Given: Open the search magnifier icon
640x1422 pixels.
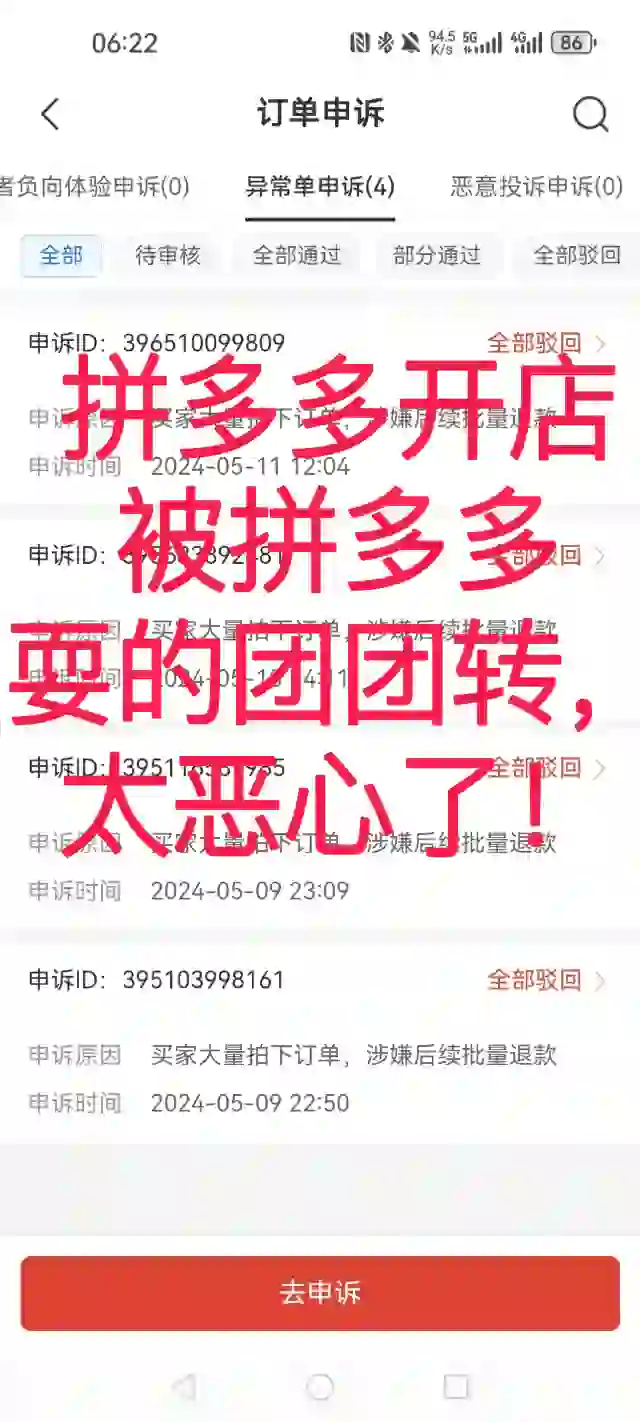Looking at the screenshot, I should pos(590,114).
